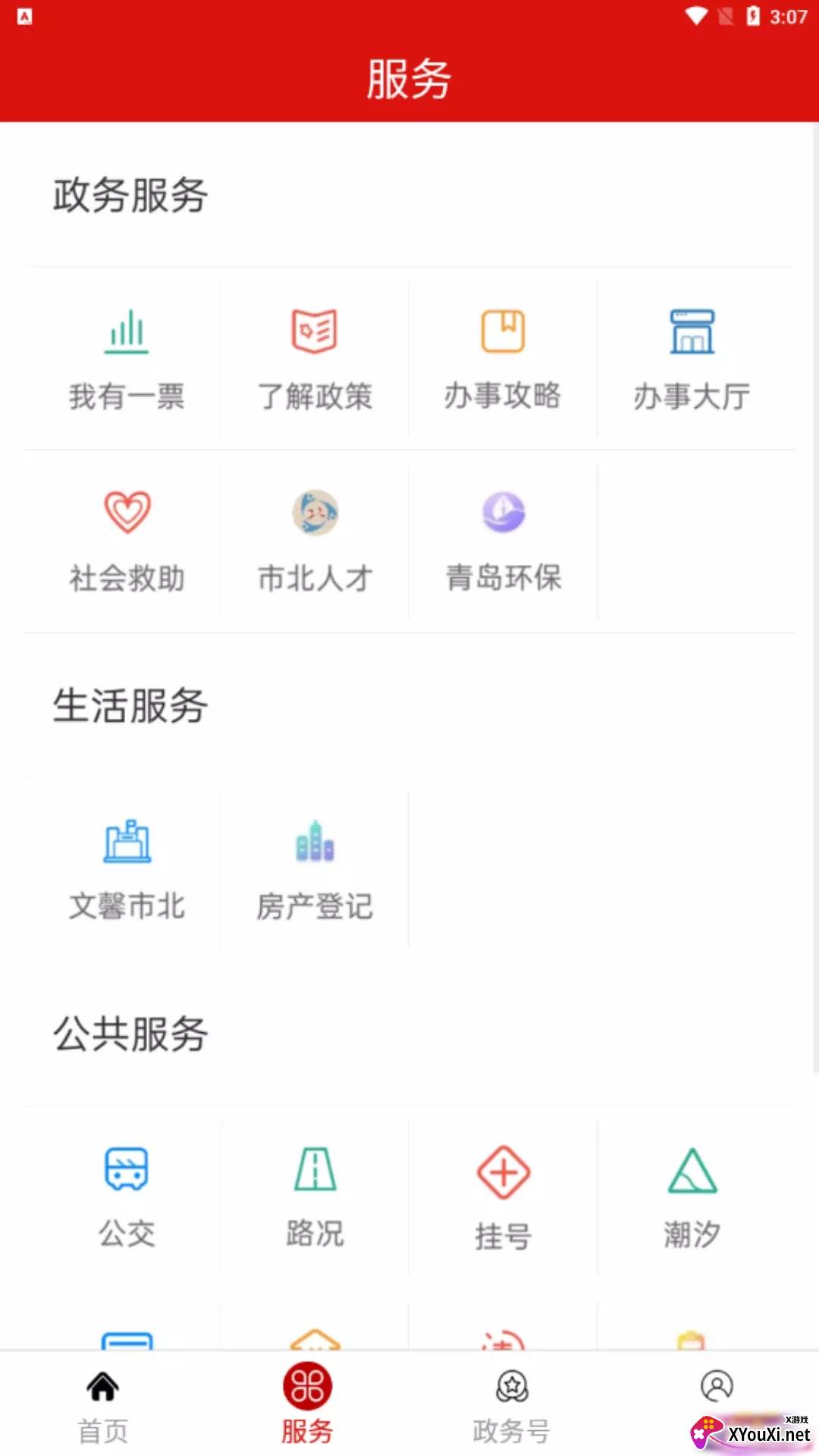Viewport: 819px width, 1456px height.
Task: Open 房产登记 property registration
Action: (x=315, y=870)
